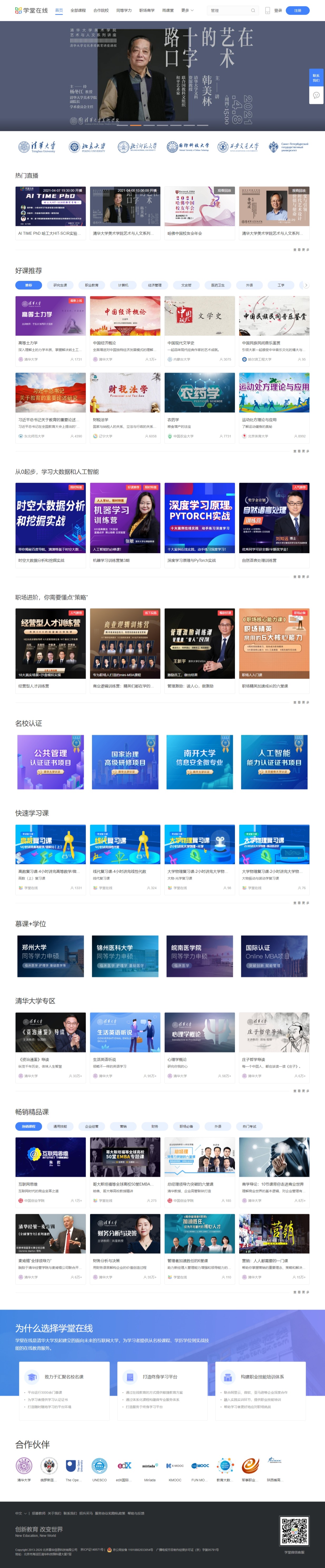The width and height of the screenshot is (325, 1568).
Task: Select the 计算机 course category chip
Action: (123, 285)
